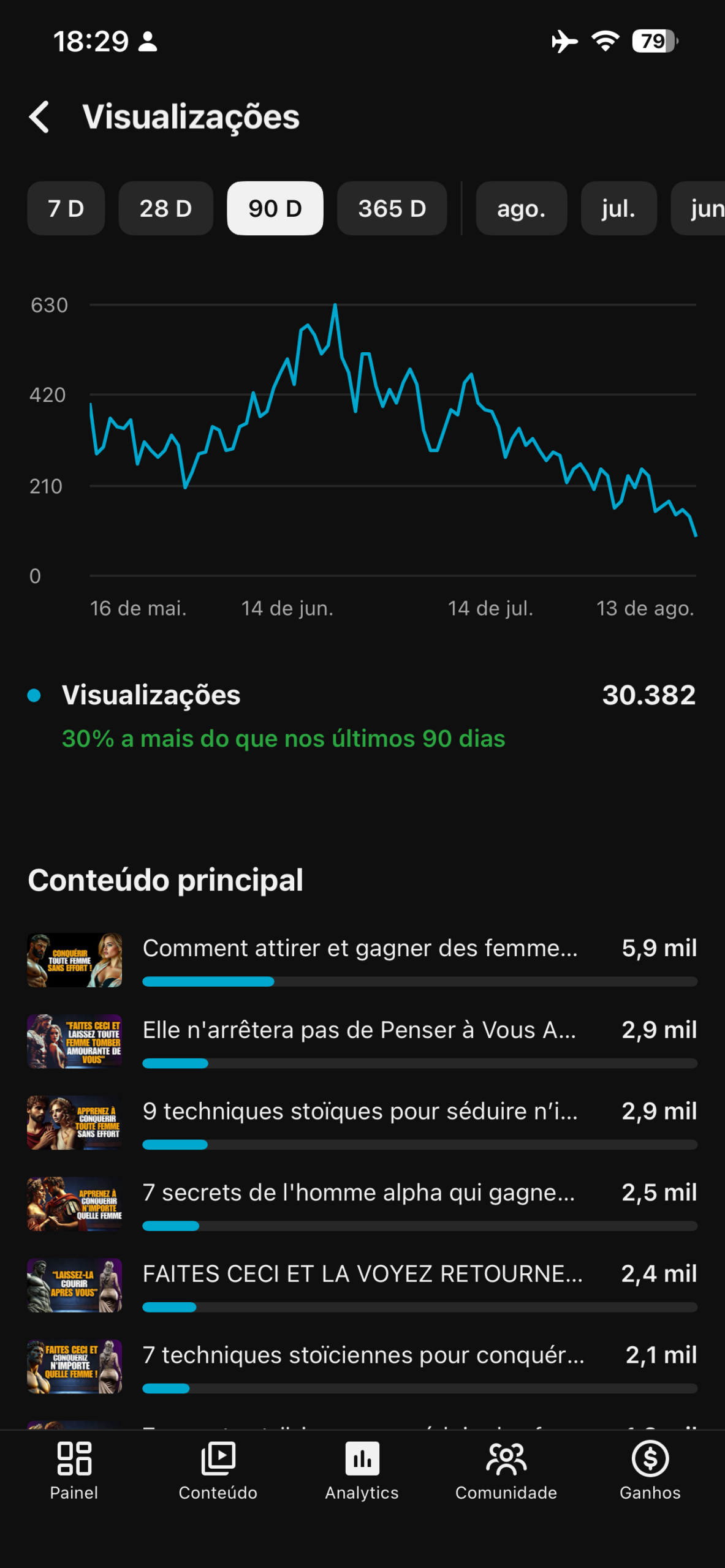
Task: Switch to the 28 D range
Action: coord(165,208)
